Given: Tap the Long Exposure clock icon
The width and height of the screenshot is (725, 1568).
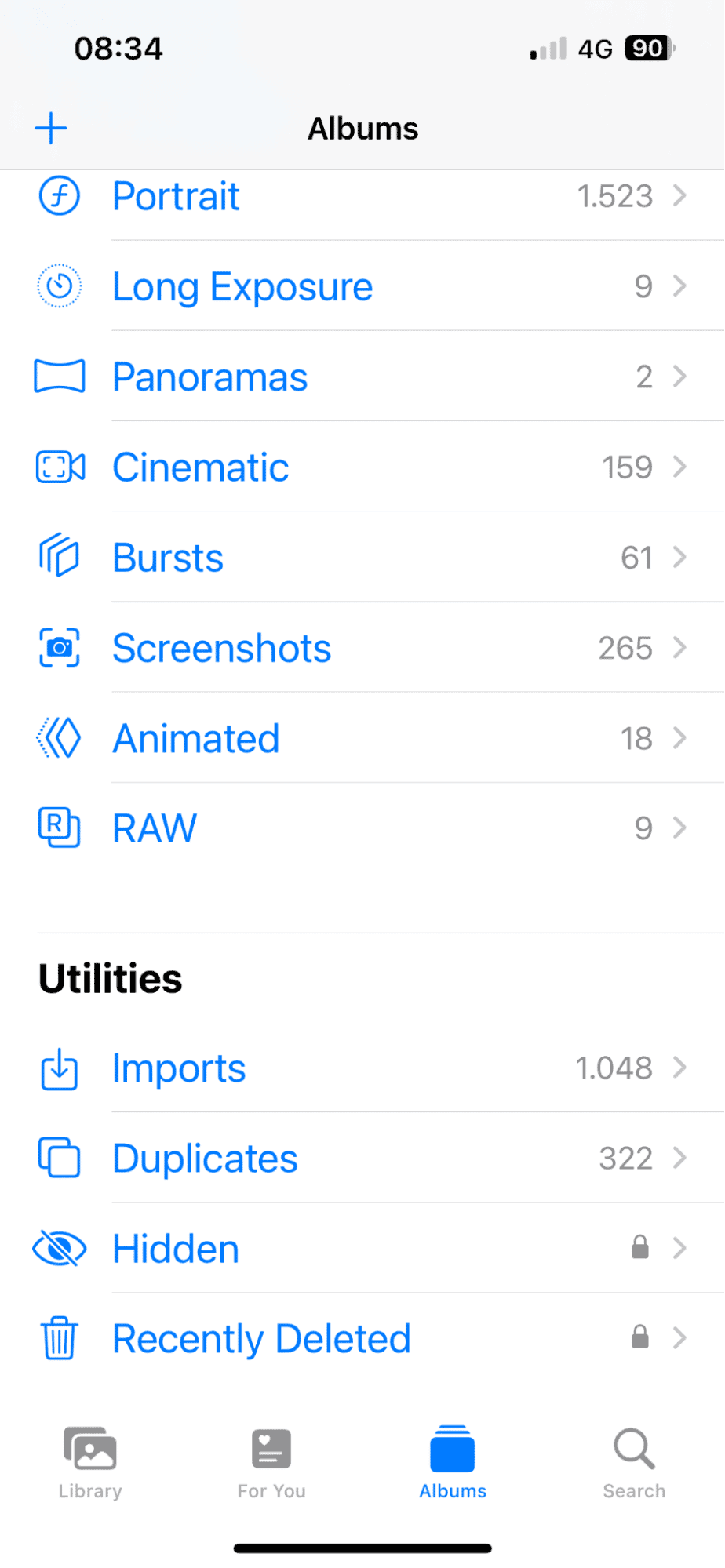Looking at the screenshot, I should point(59,286).
